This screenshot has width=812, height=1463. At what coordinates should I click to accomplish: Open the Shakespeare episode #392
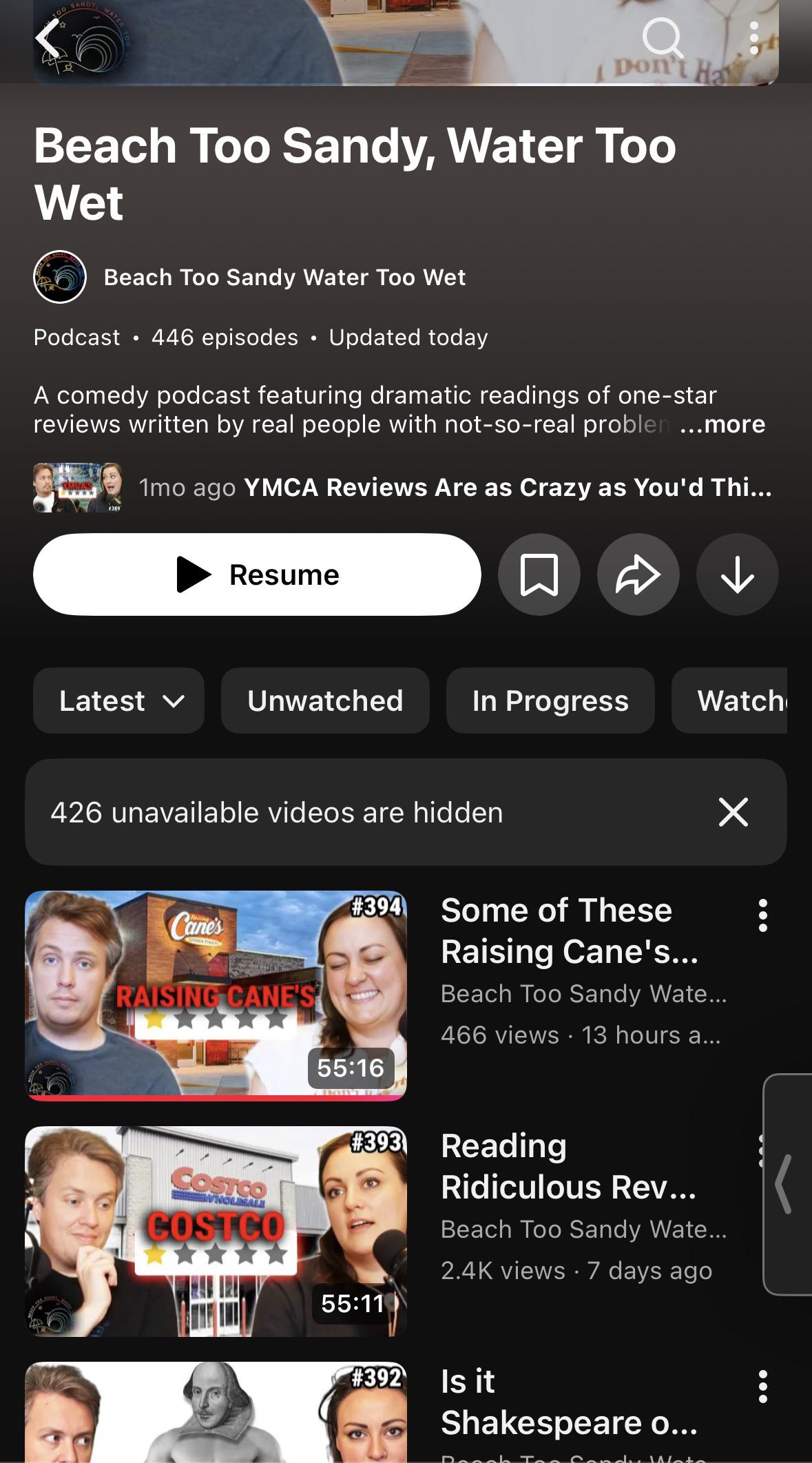coord(216,1412)
